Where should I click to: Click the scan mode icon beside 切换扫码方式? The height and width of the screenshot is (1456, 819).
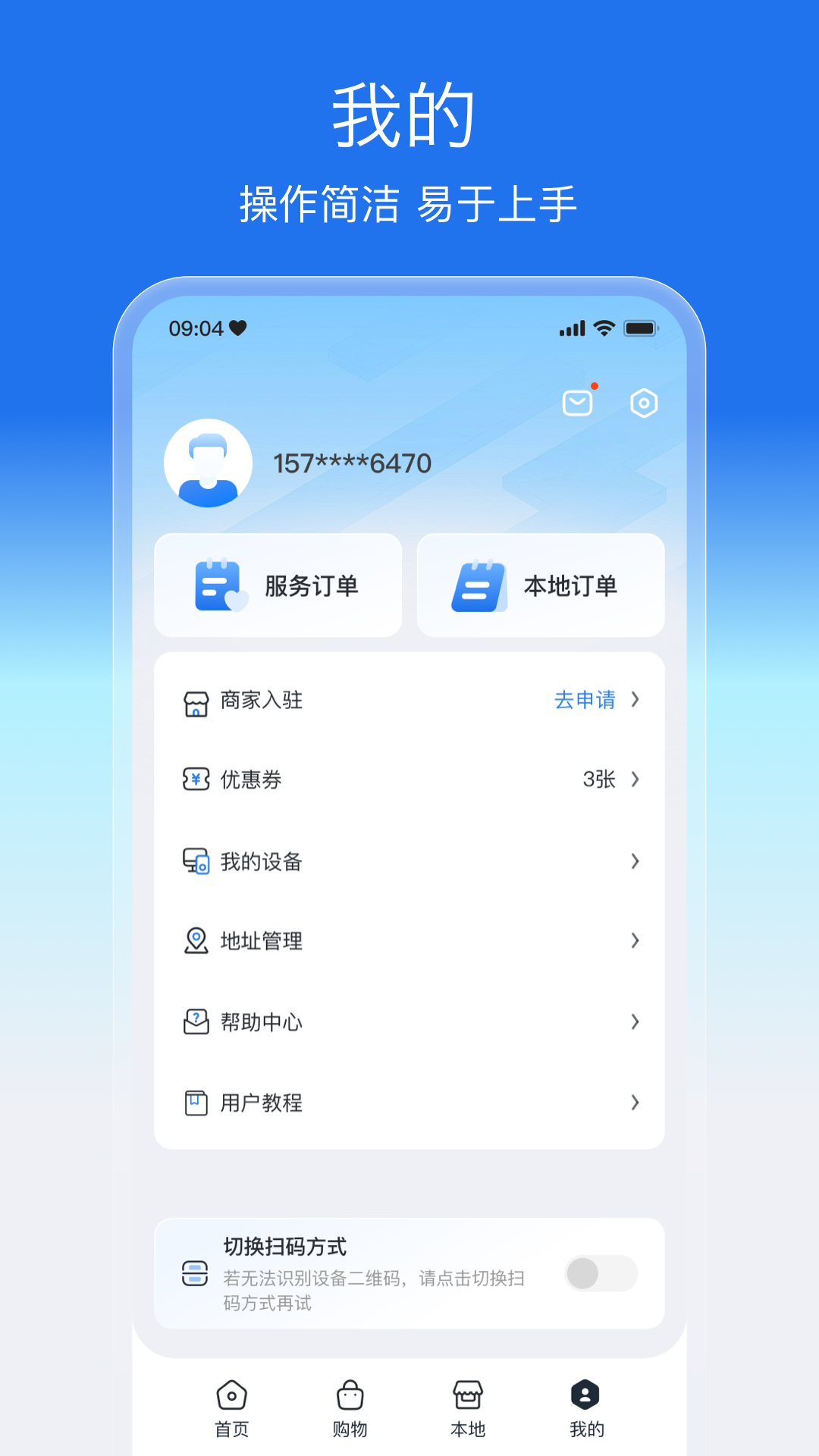point(196,1274)
